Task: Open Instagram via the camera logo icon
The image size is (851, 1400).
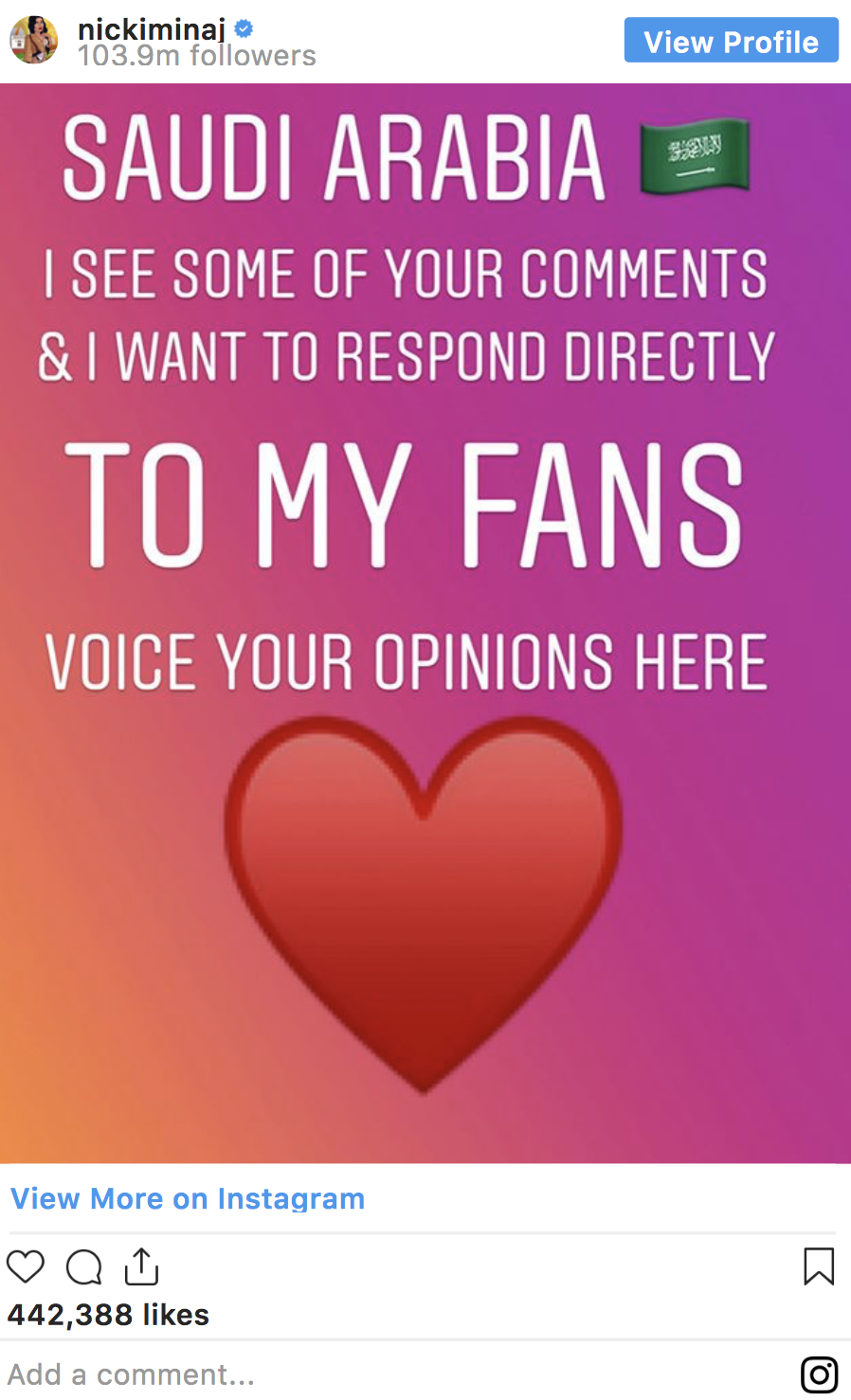Action: (819, 1374)
